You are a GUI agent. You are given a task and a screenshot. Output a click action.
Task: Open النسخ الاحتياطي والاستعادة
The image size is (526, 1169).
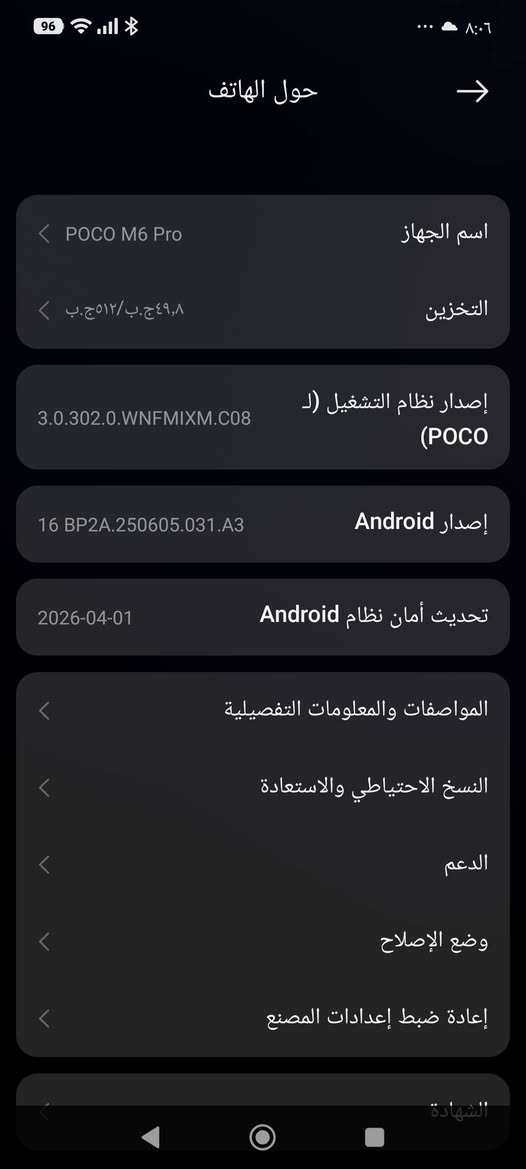click(262, 787)
